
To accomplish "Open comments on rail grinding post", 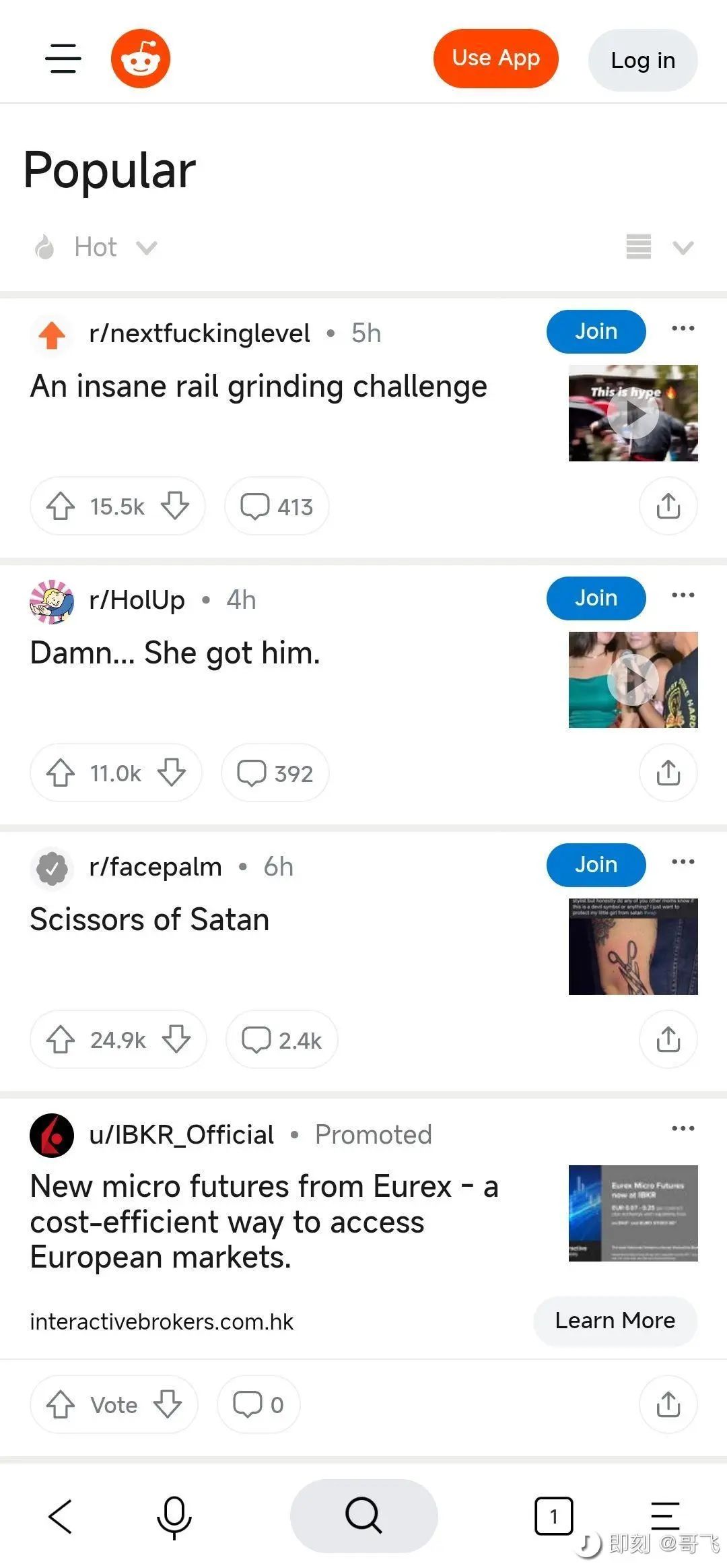I will [277, 506].
